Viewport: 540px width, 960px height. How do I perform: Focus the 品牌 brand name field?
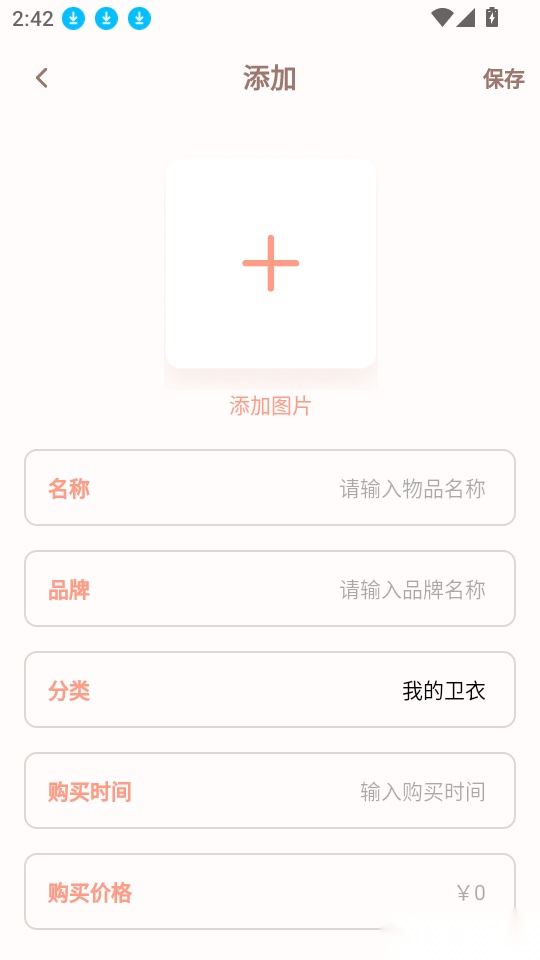point(270,589)
